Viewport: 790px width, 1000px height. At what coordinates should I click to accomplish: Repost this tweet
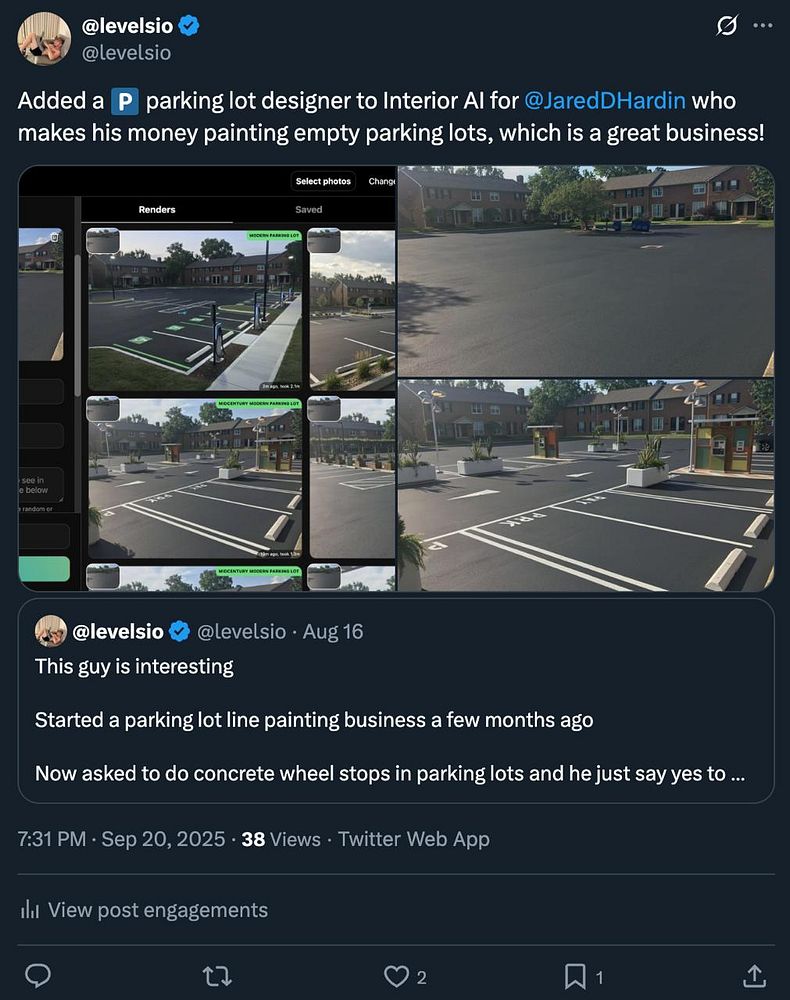click(x=215, y=976)
